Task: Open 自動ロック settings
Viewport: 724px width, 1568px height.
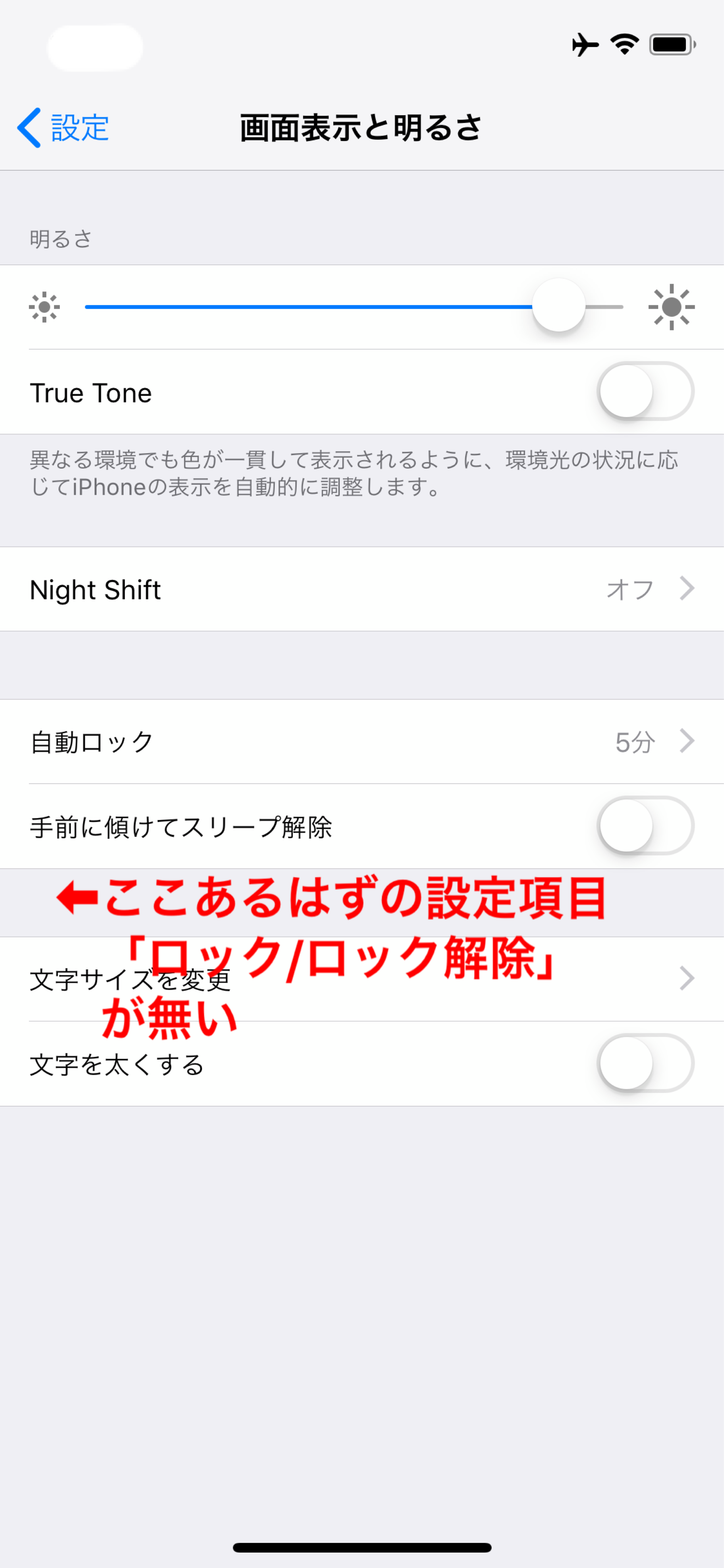Action: [362, 741]
